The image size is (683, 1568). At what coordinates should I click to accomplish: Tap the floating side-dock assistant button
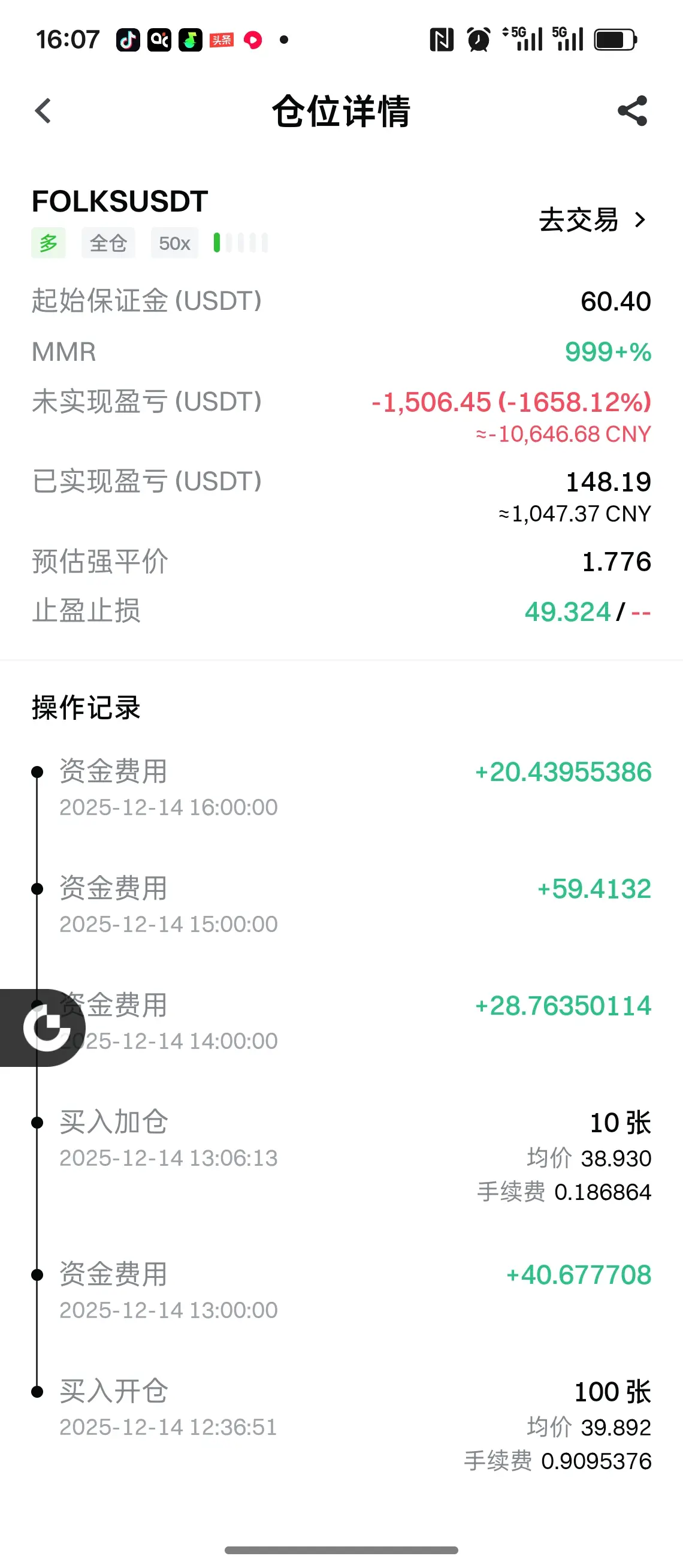click(x=43, y=1027)
